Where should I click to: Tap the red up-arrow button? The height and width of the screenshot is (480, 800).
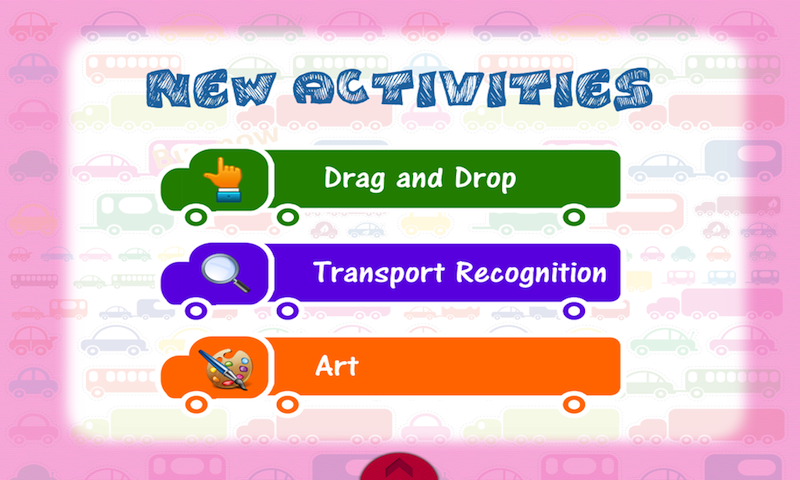tap(400, 468)
